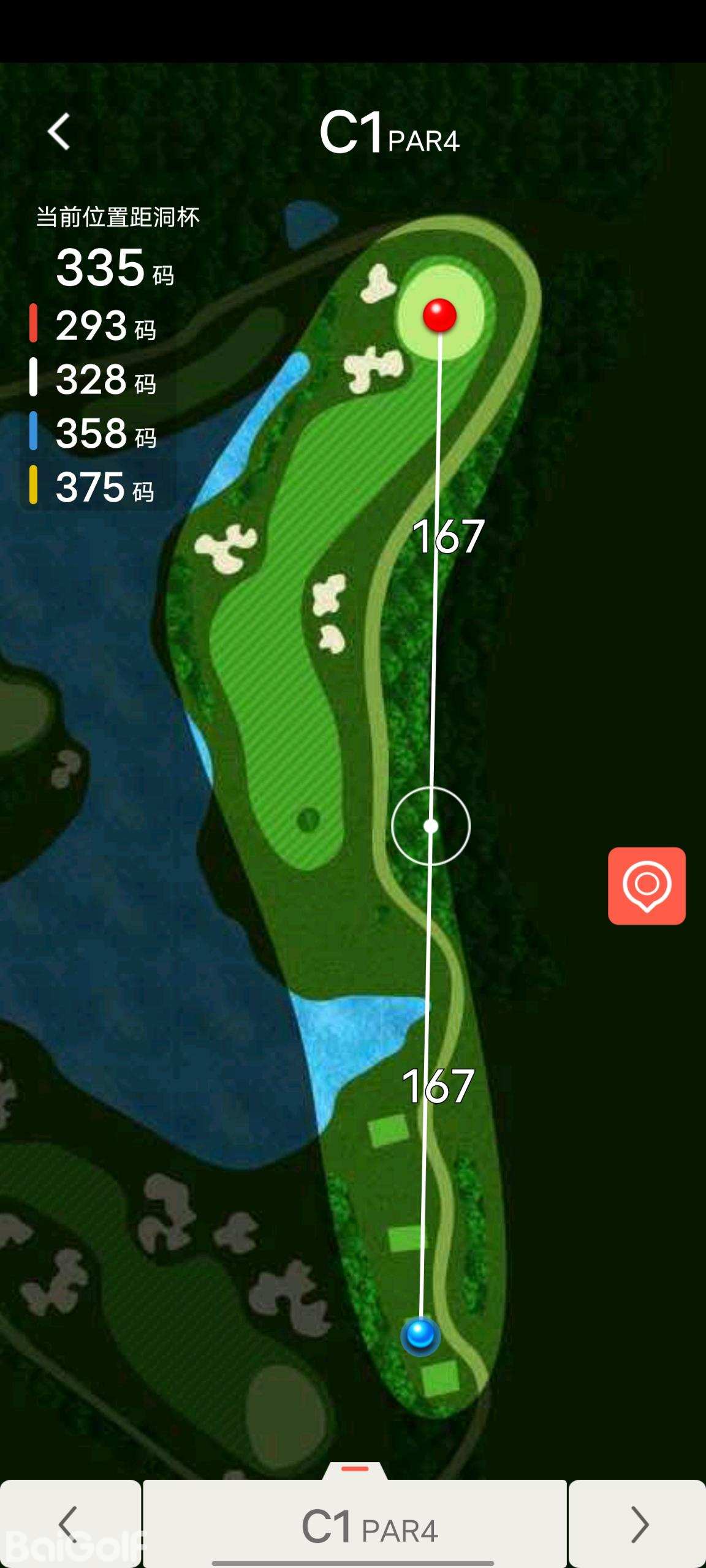The width and height of the screenshot is (706, 1568).
Task: Go to the previous hole
Action: [x=70, y=1524]
